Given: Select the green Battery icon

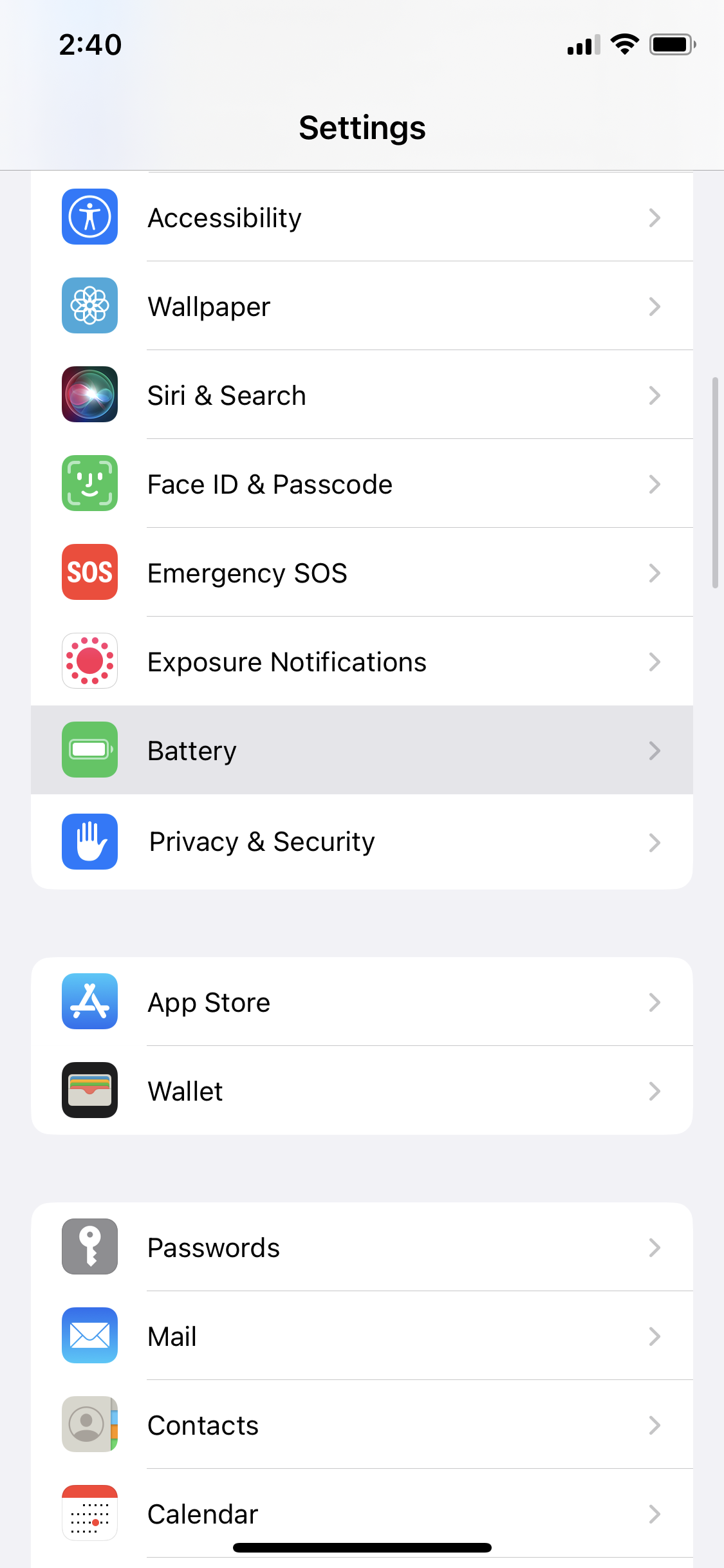Looking at the screenshot, I should pos(89,750).
